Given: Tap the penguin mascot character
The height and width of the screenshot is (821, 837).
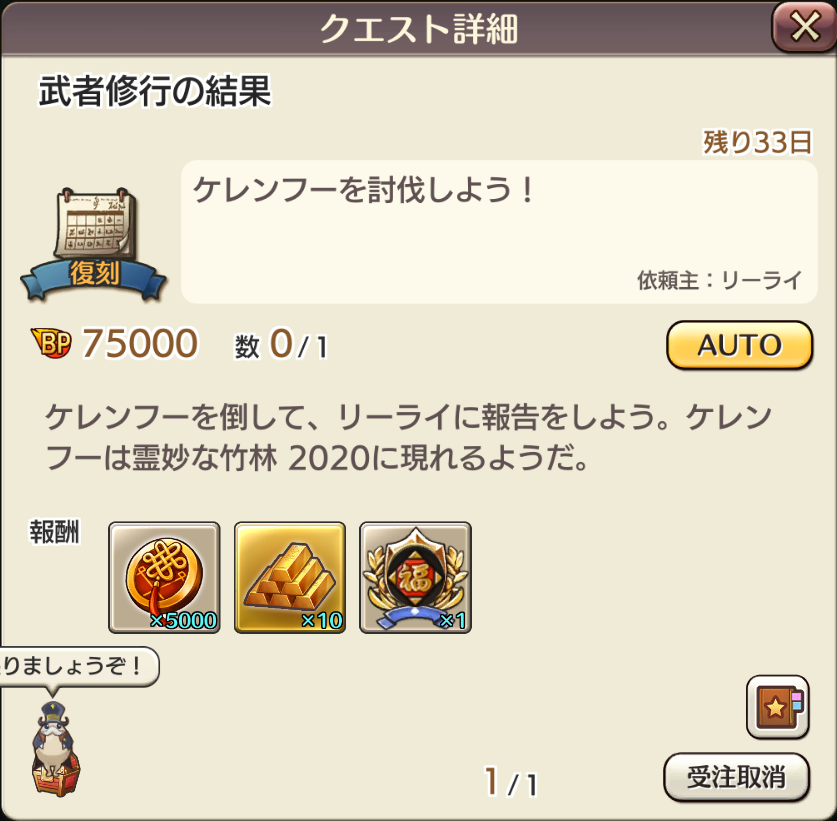Looking at the screenshot, I should (55, 745).
